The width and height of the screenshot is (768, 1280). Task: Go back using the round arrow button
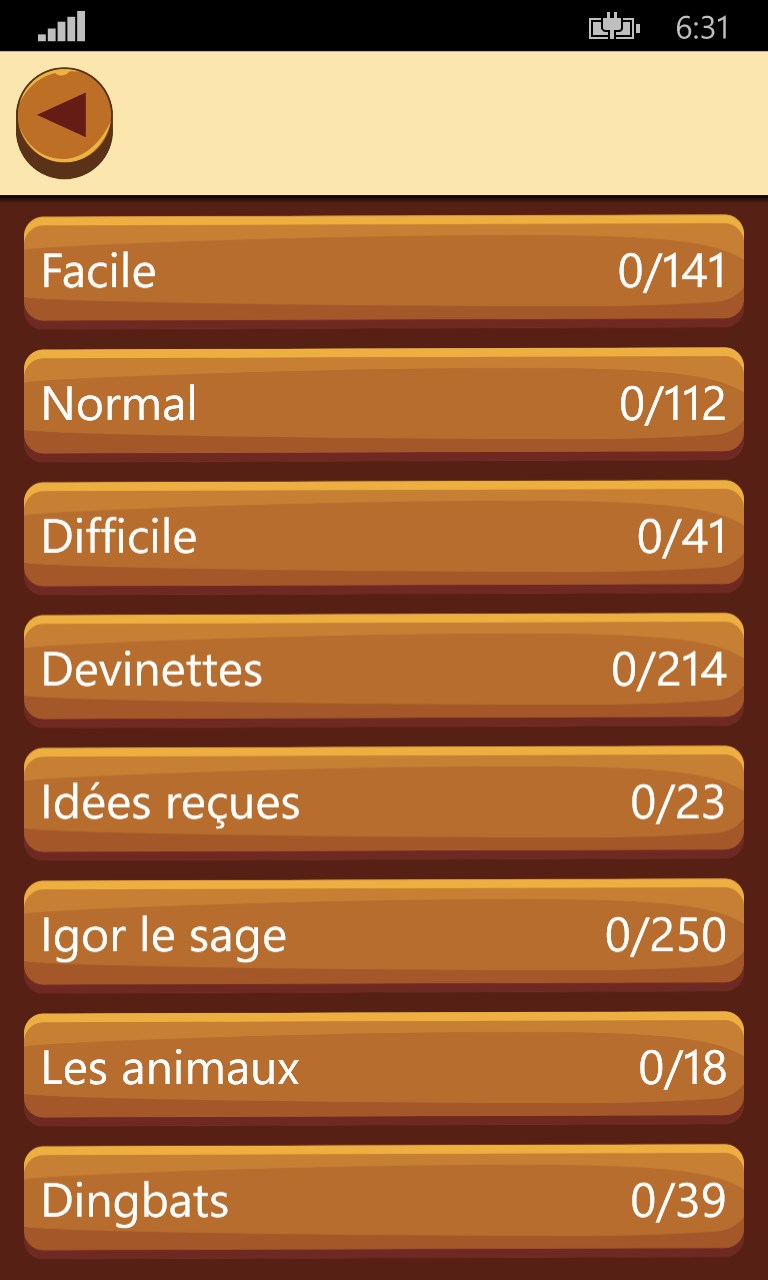(64, 119)
